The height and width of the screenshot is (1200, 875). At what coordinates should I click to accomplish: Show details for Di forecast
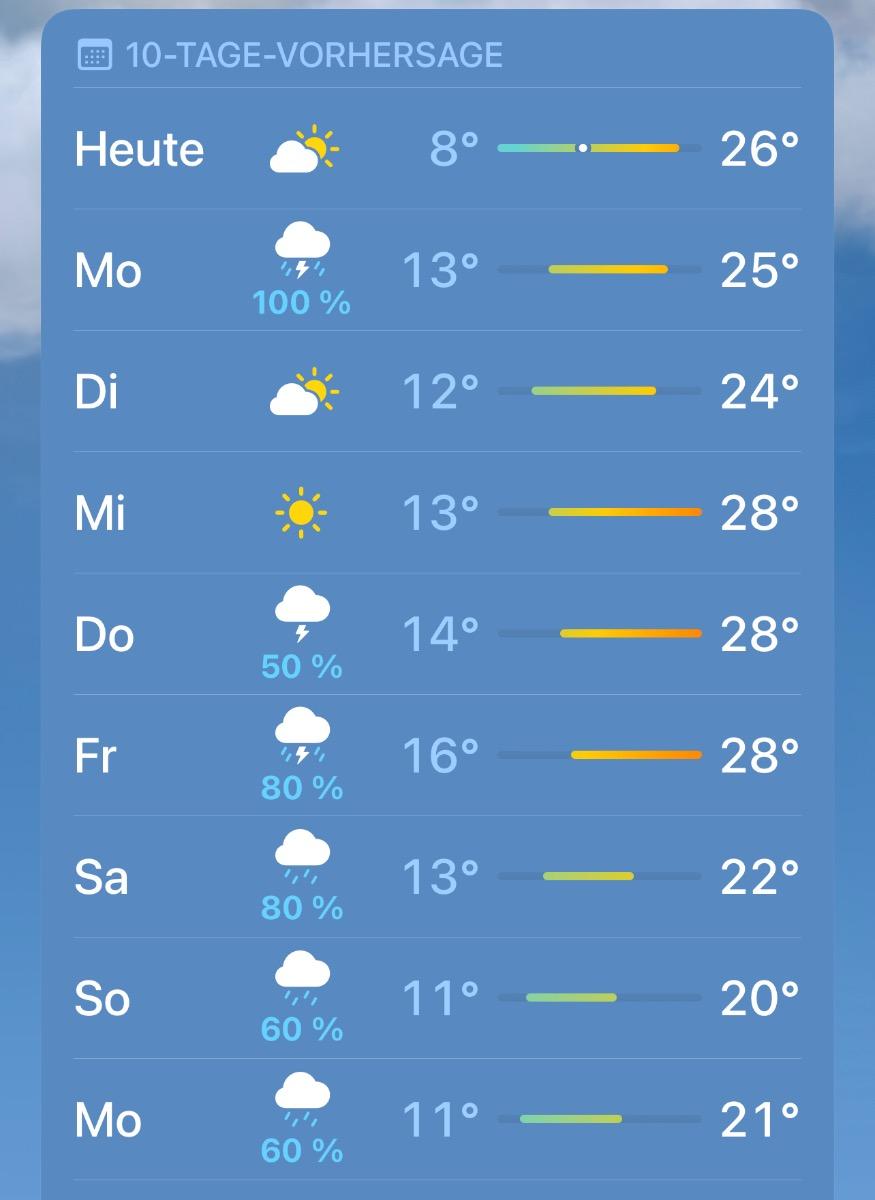437,391
